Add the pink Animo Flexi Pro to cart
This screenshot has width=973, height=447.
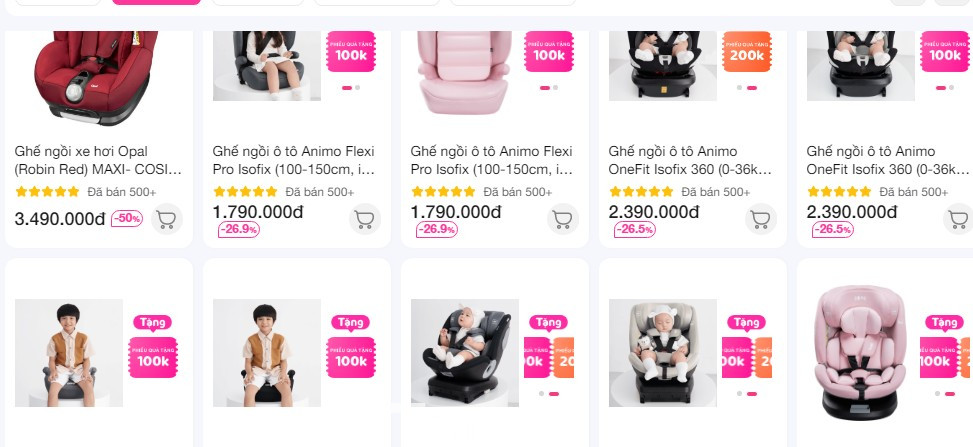[563, 219]
